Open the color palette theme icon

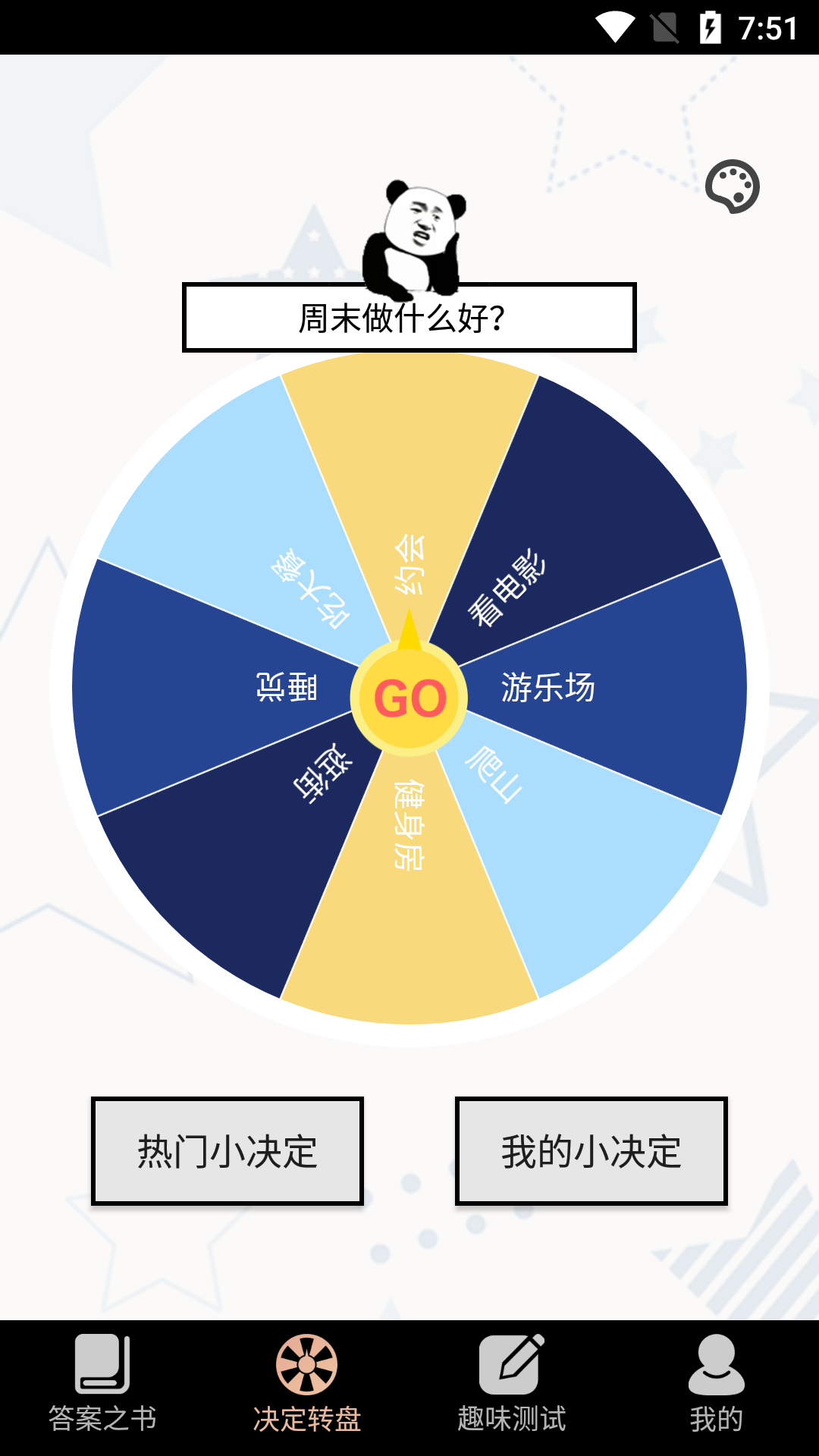pos(732,186)
